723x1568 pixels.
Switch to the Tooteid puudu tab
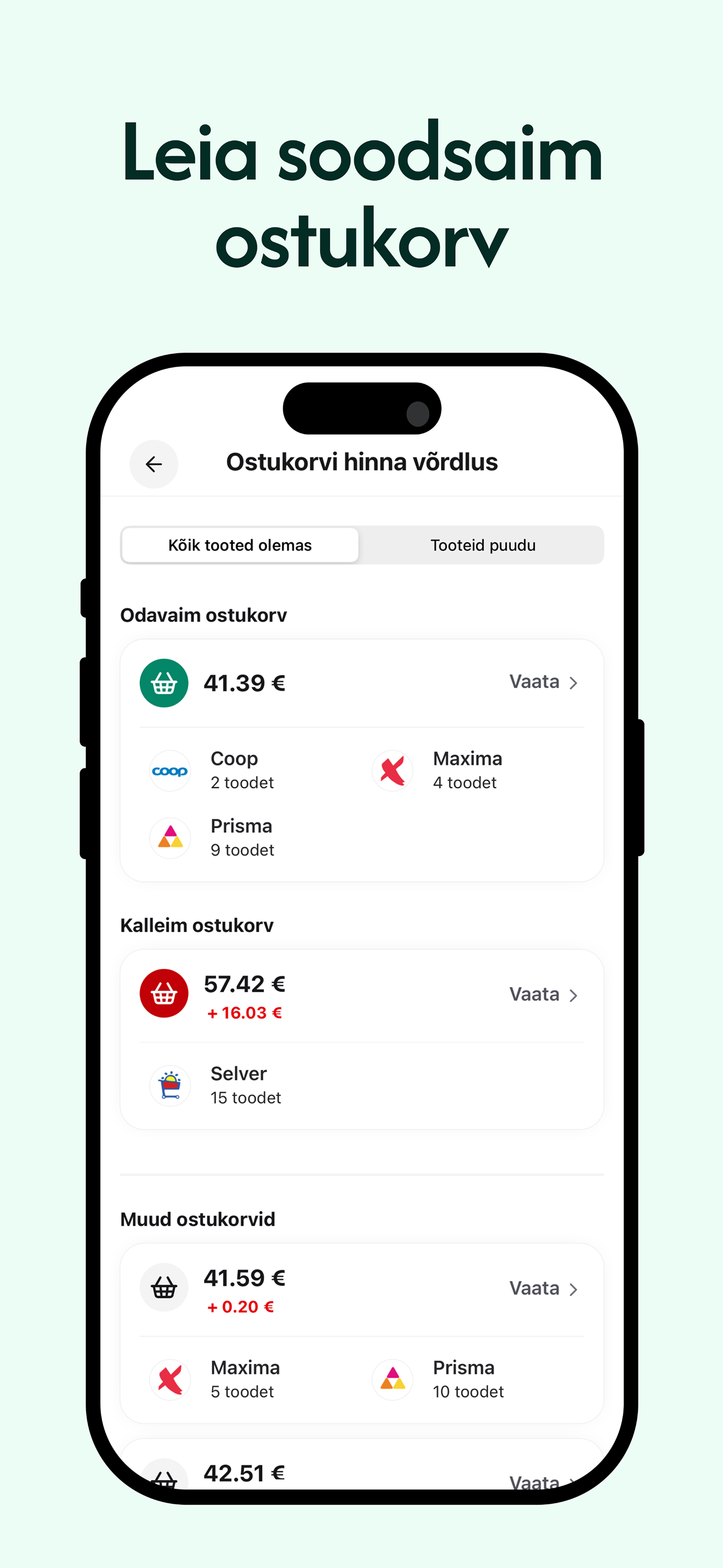[x=483, y=545]
